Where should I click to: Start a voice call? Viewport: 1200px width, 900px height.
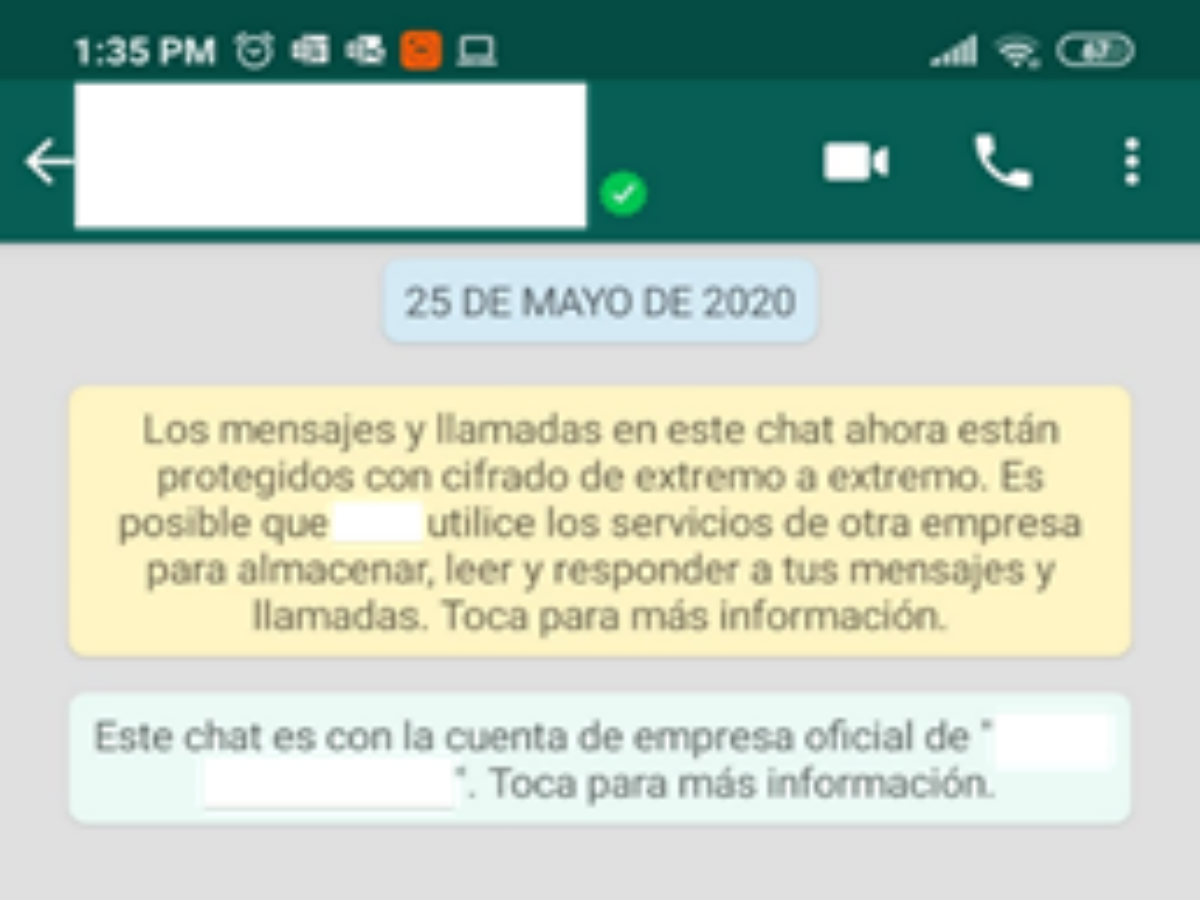1002,162
